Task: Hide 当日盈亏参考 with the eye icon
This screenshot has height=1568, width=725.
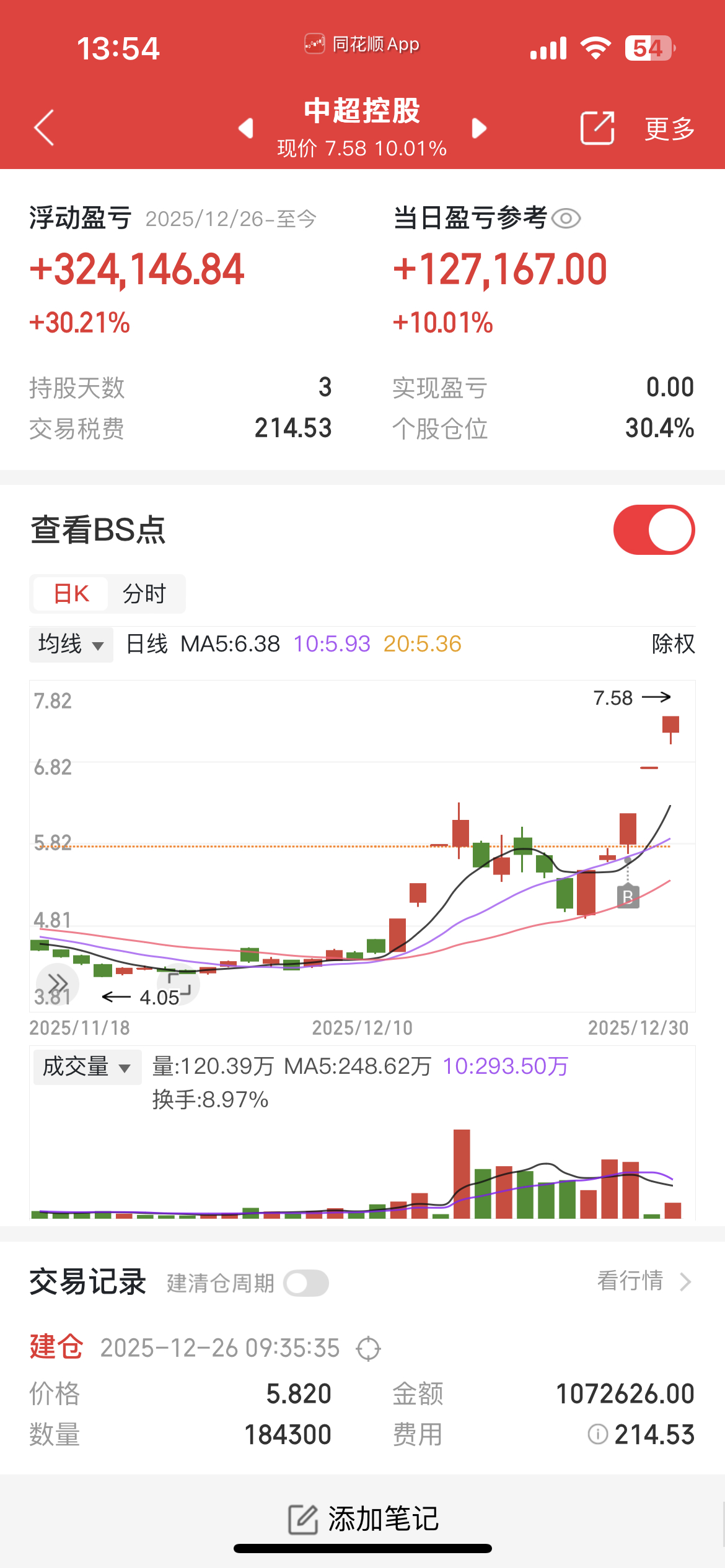Action: 566,219
